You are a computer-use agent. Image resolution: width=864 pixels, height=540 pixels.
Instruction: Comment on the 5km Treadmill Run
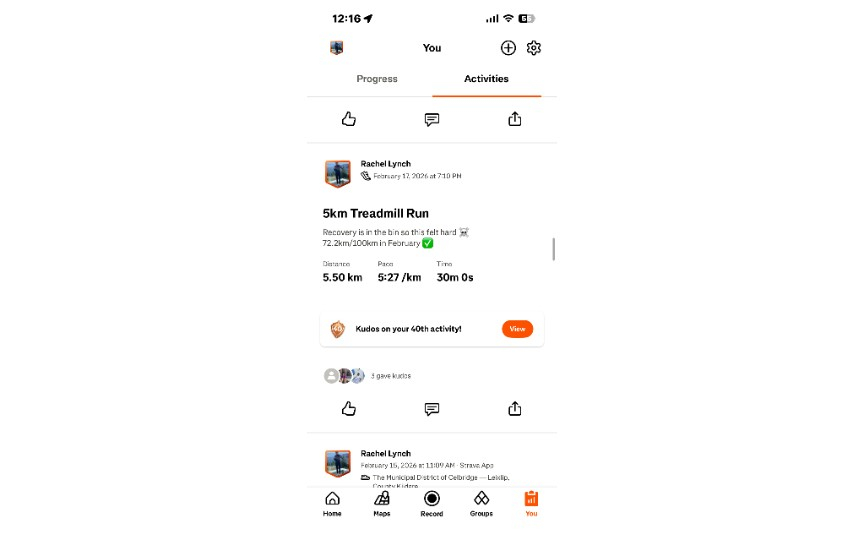432,409
